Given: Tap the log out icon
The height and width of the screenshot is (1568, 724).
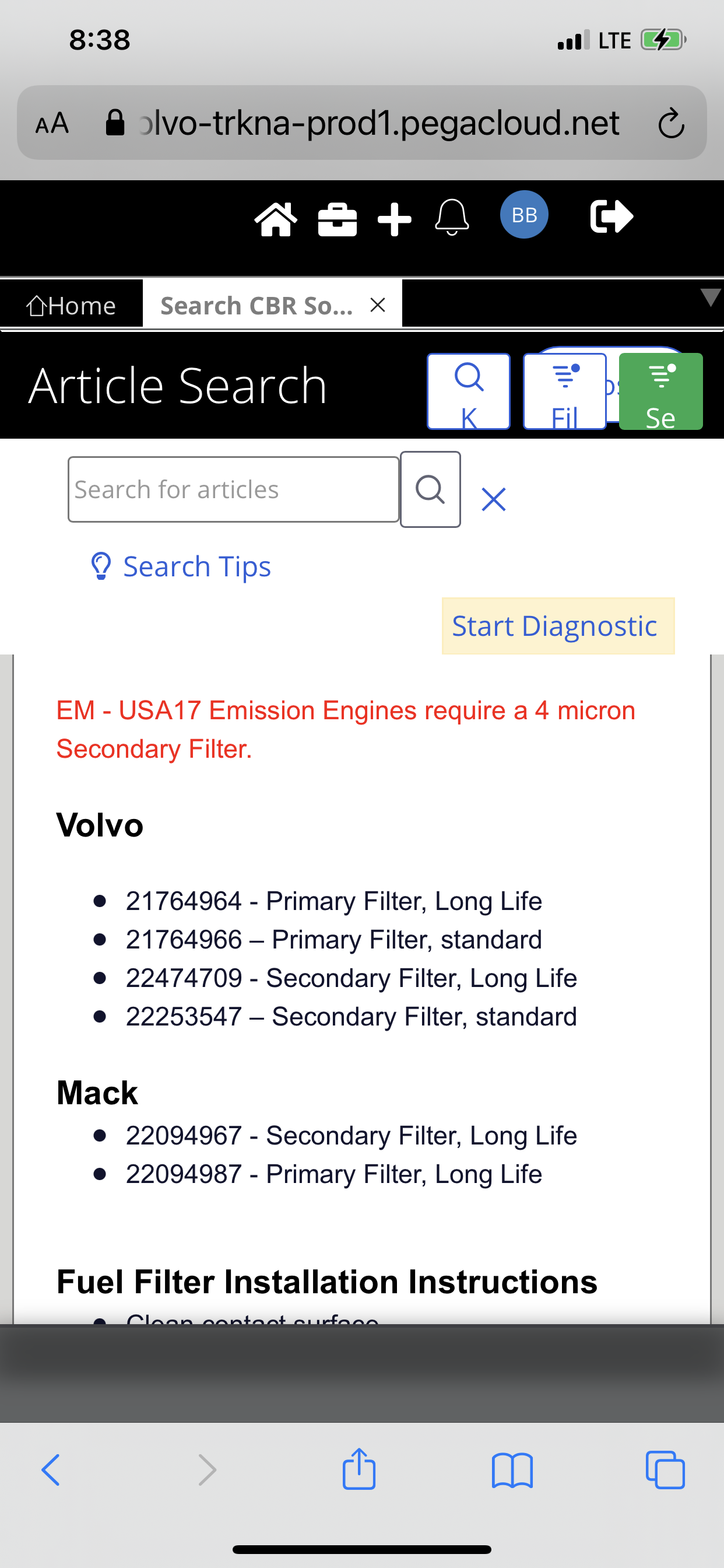Looking at the screenshot, I should pos(611,216).
